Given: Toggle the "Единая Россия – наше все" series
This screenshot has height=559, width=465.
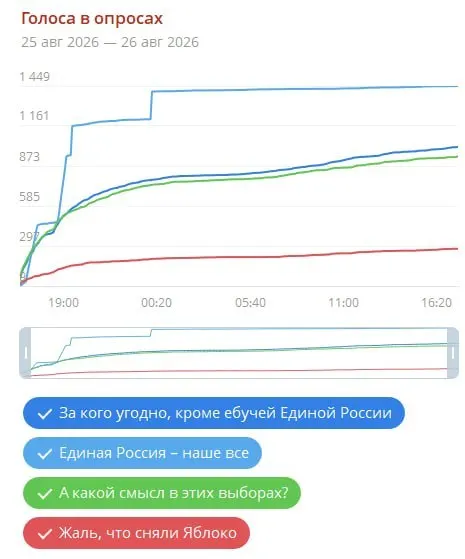Looking at the screenshot, I should pyautogui.click(x=142, y=453).
